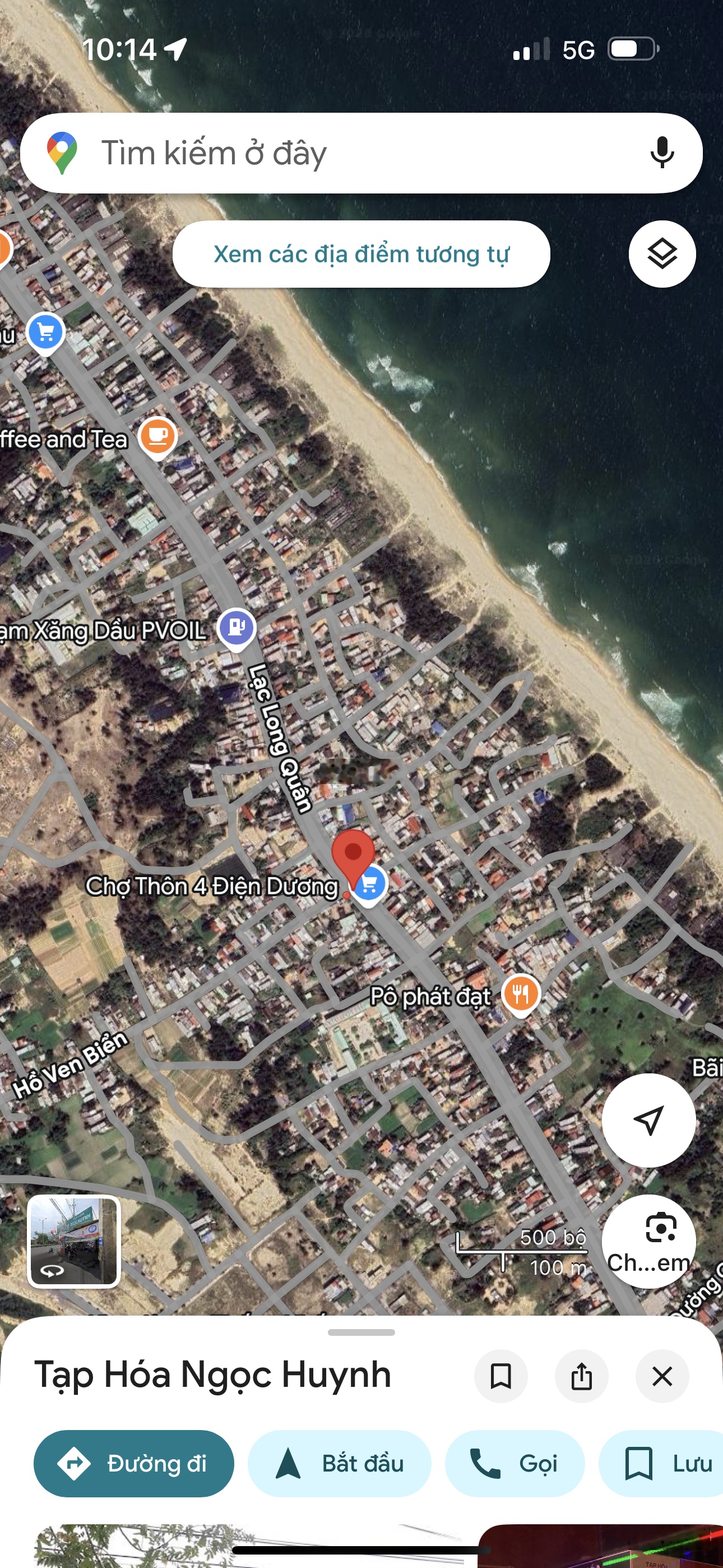723x1568 pixels.
Task: Select the Coffee and Tea cafe pin
Action: coord(157,436)
